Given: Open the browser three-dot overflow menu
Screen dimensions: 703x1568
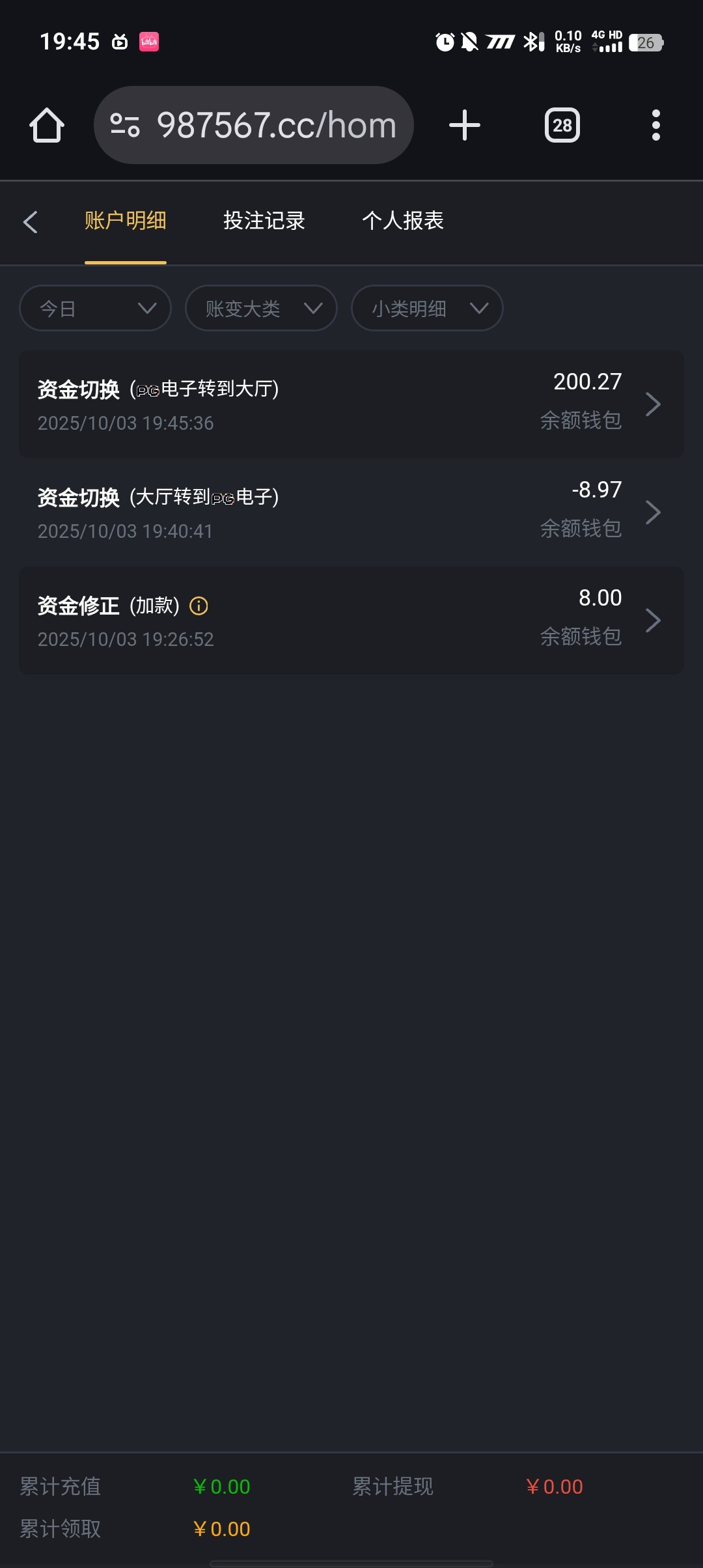Looking at the screenshot, I should (655, 125).
